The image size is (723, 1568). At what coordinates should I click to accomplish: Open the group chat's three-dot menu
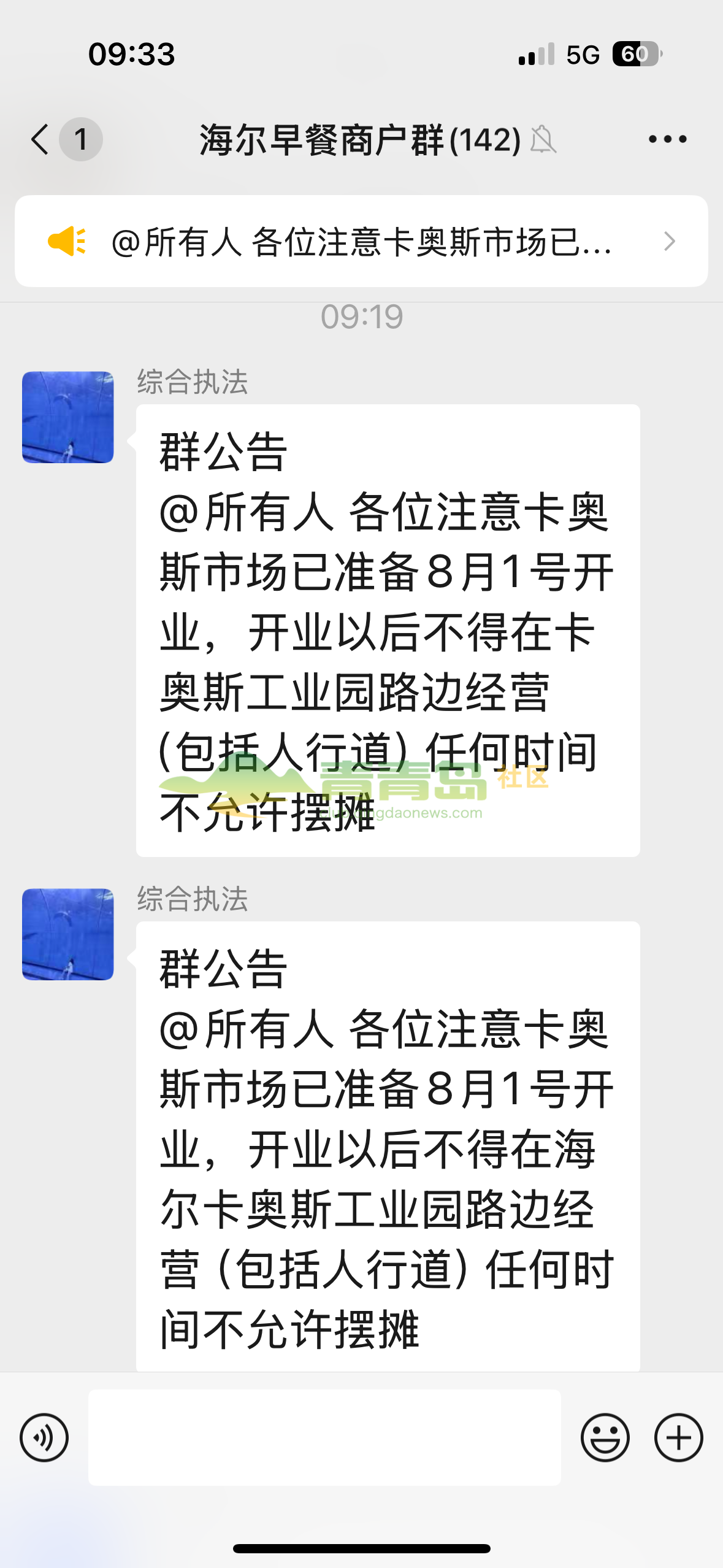667,139
